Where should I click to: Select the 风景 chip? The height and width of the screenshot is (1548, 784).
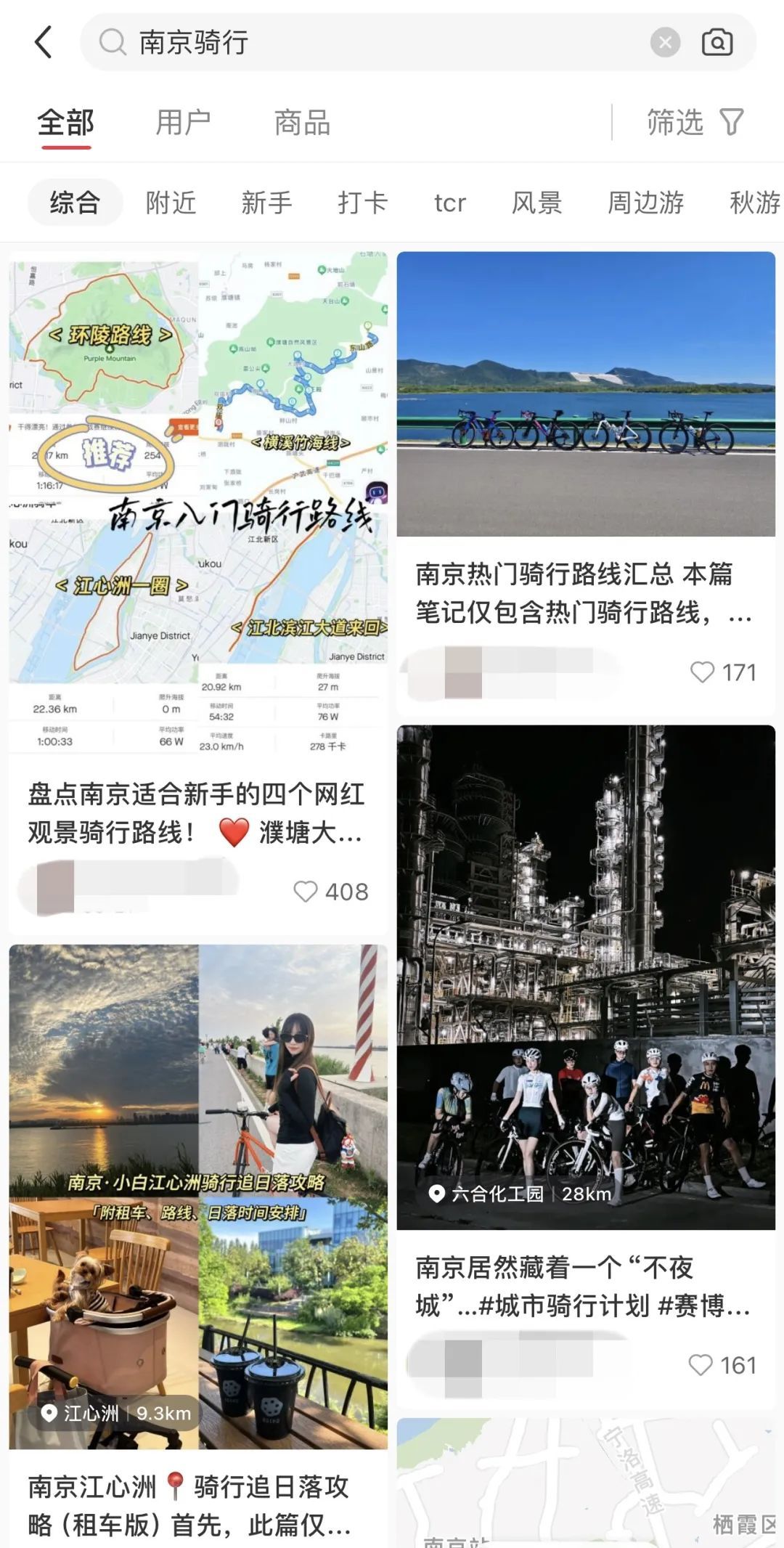pyautogui.click(x=536, y=203)
